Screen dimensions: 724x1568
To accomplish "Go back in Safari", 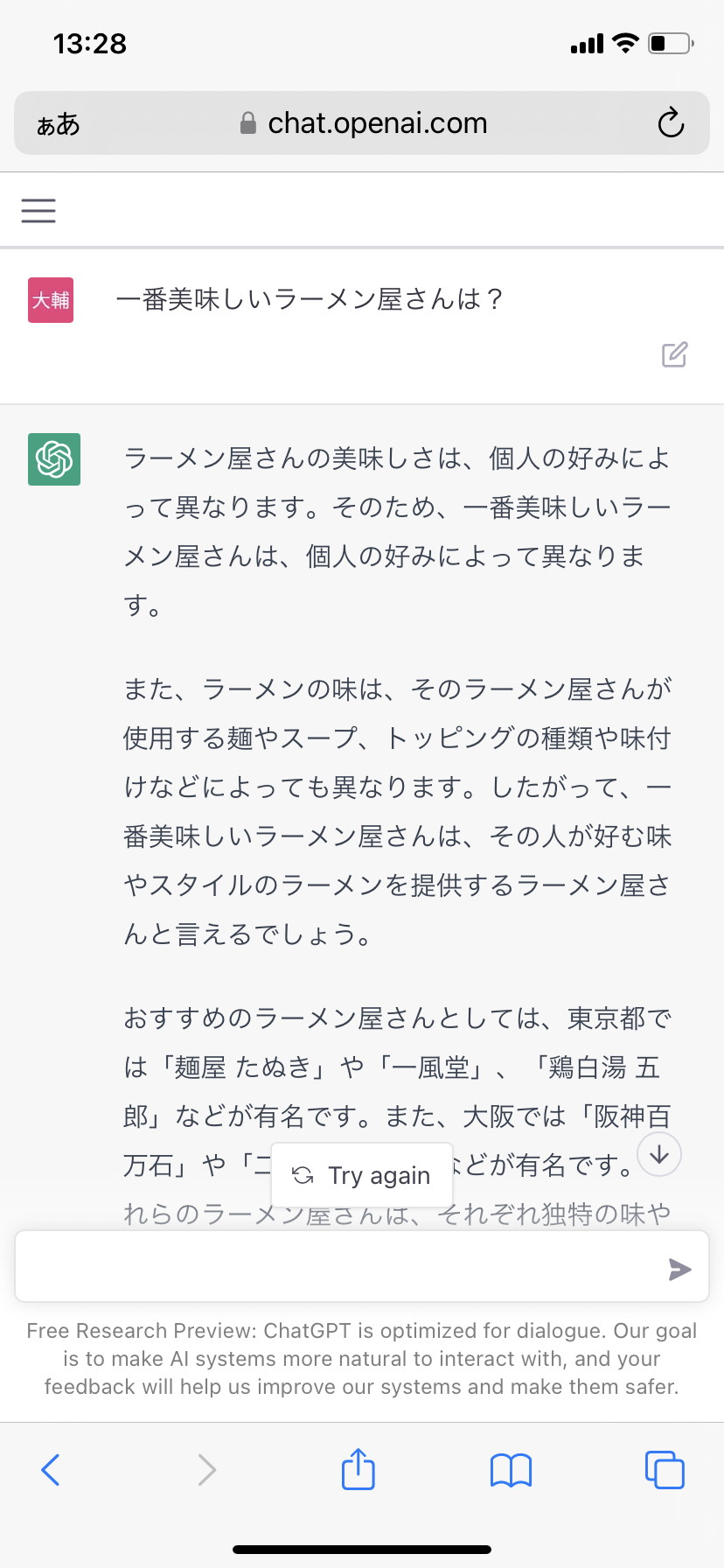I will pyautogui.click(x=51, y=1470).
